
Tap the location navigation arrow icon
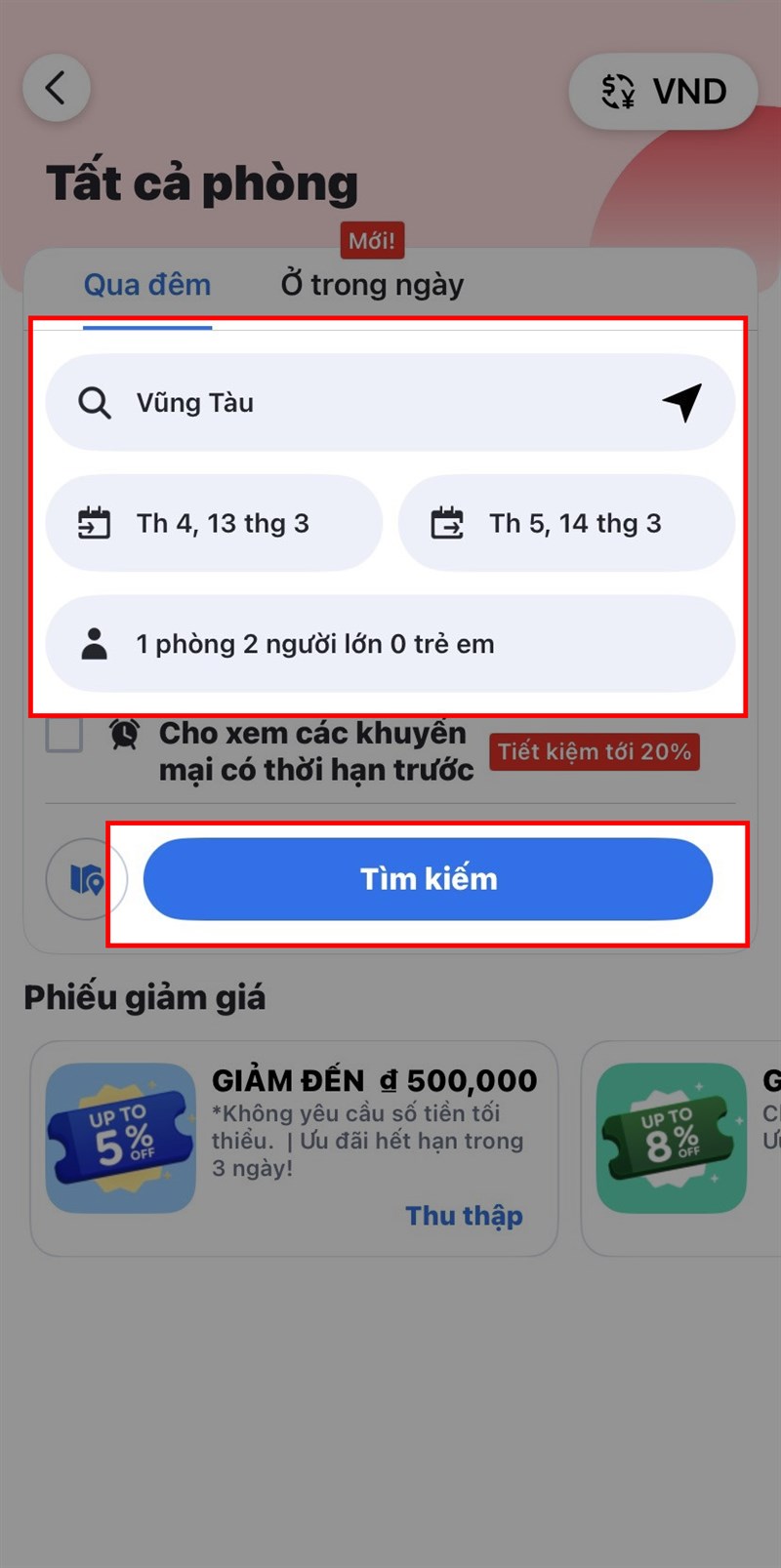click(x=682, y=402)
